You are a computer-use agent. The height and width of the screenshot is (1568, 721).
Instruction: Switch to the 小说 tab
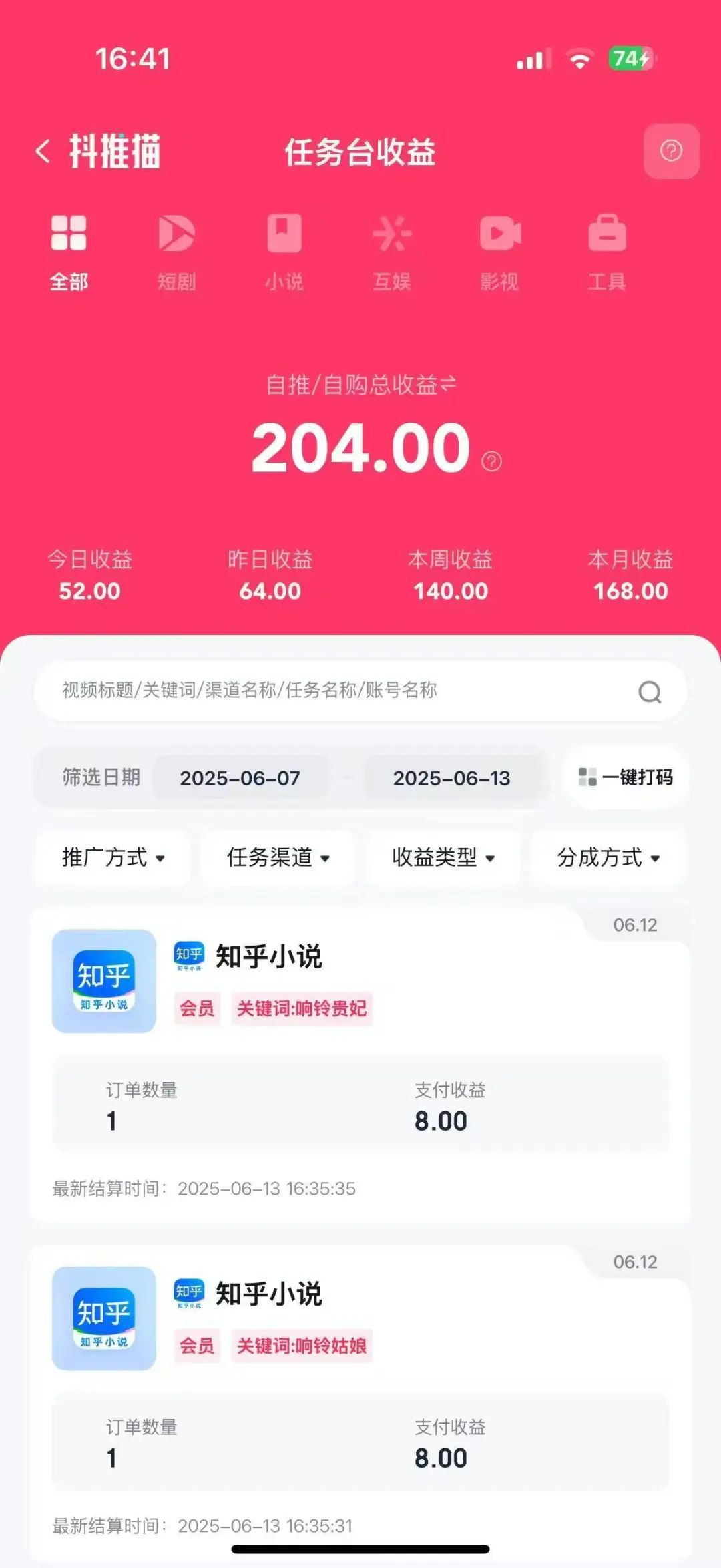284,253
